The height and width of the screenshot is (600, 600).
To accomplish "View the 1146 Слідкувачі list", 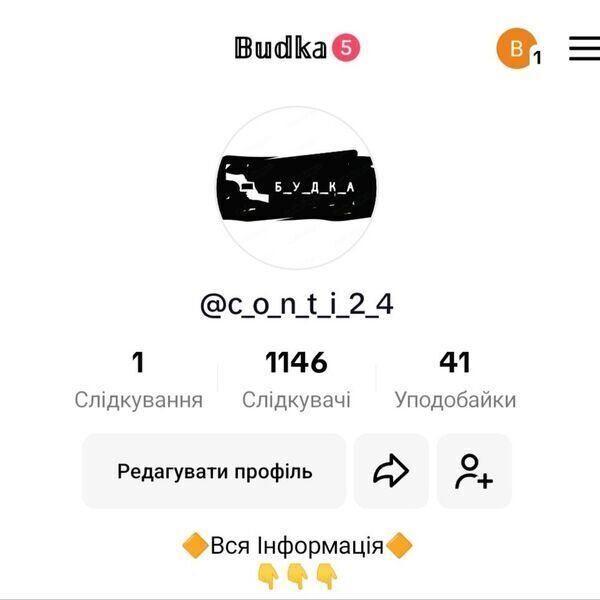I will pyautogui.click(x=296, y=380).
